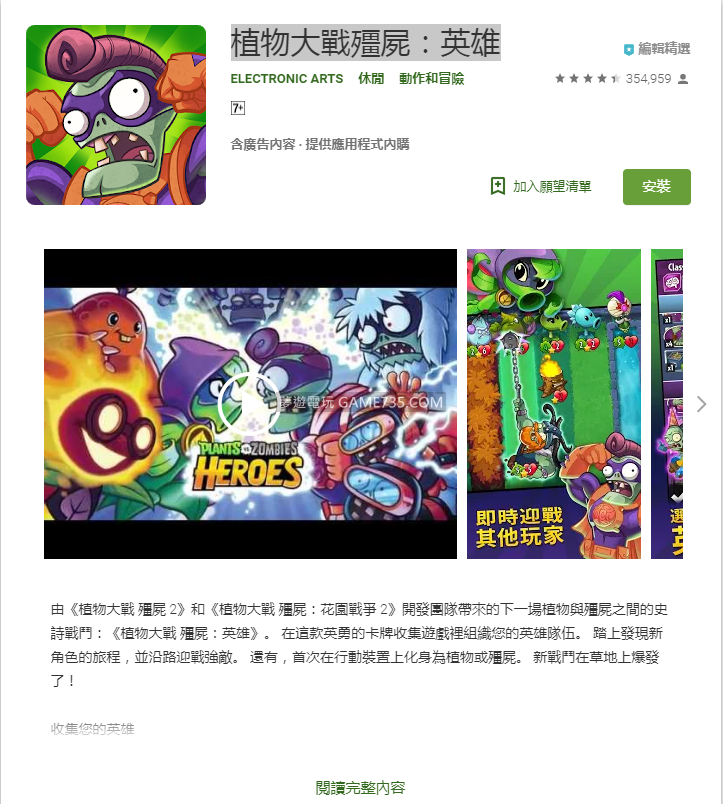Play the Plants vs Zombies Heroes trailer
The image size is (723, 804).
[249, 403]
